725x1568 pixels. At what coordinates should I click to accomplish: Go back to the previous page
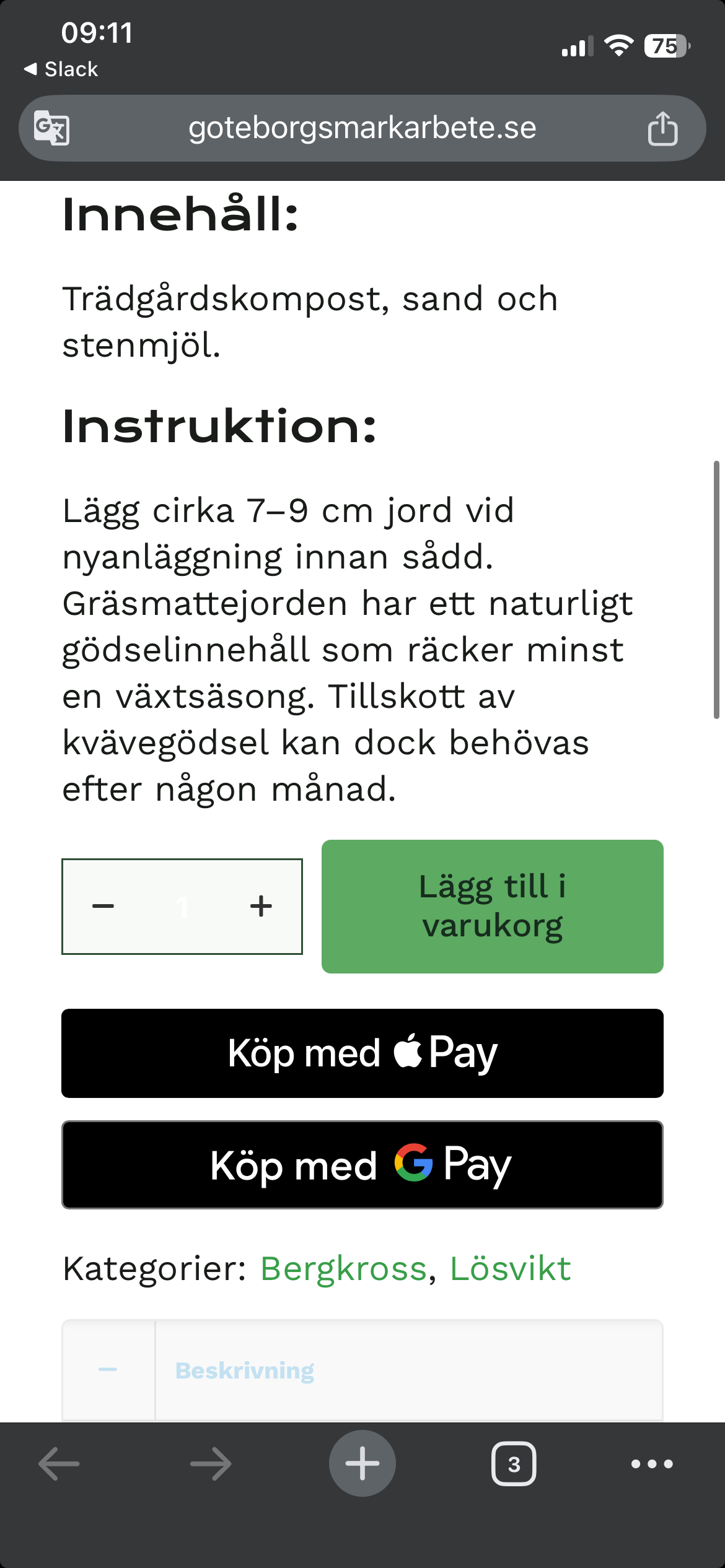point(59,1464)
